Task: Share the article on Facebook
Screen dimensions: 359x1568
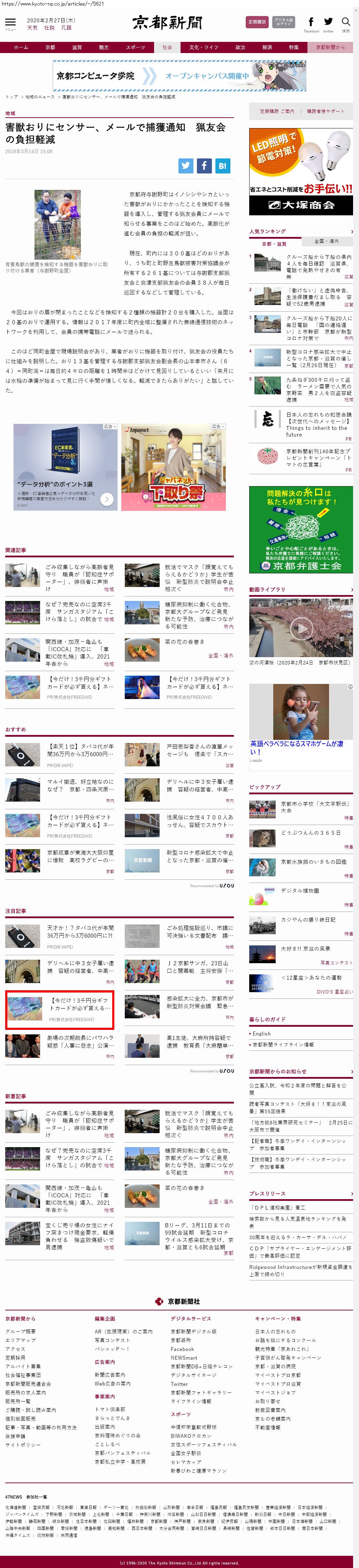Action: tap(204, 165)
